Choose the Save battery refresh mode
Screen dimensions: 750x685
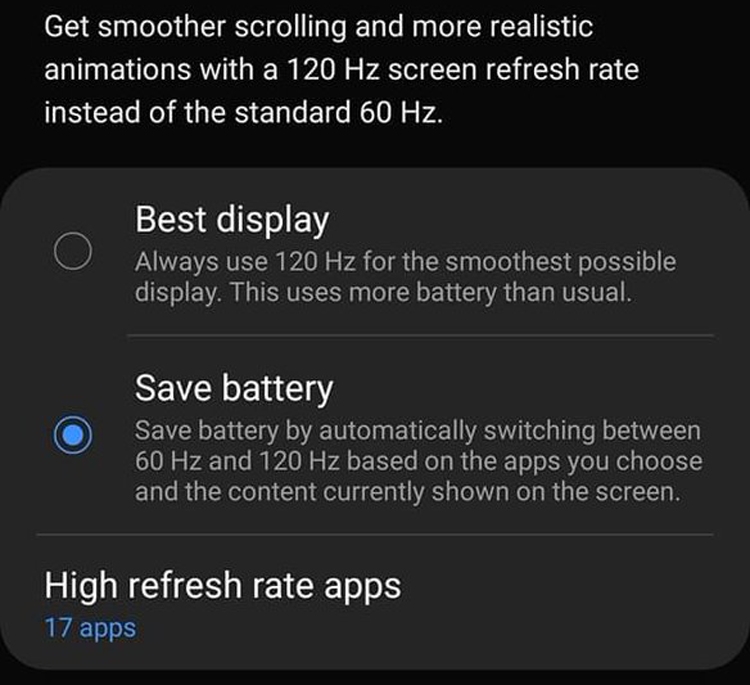click(73, 435)
